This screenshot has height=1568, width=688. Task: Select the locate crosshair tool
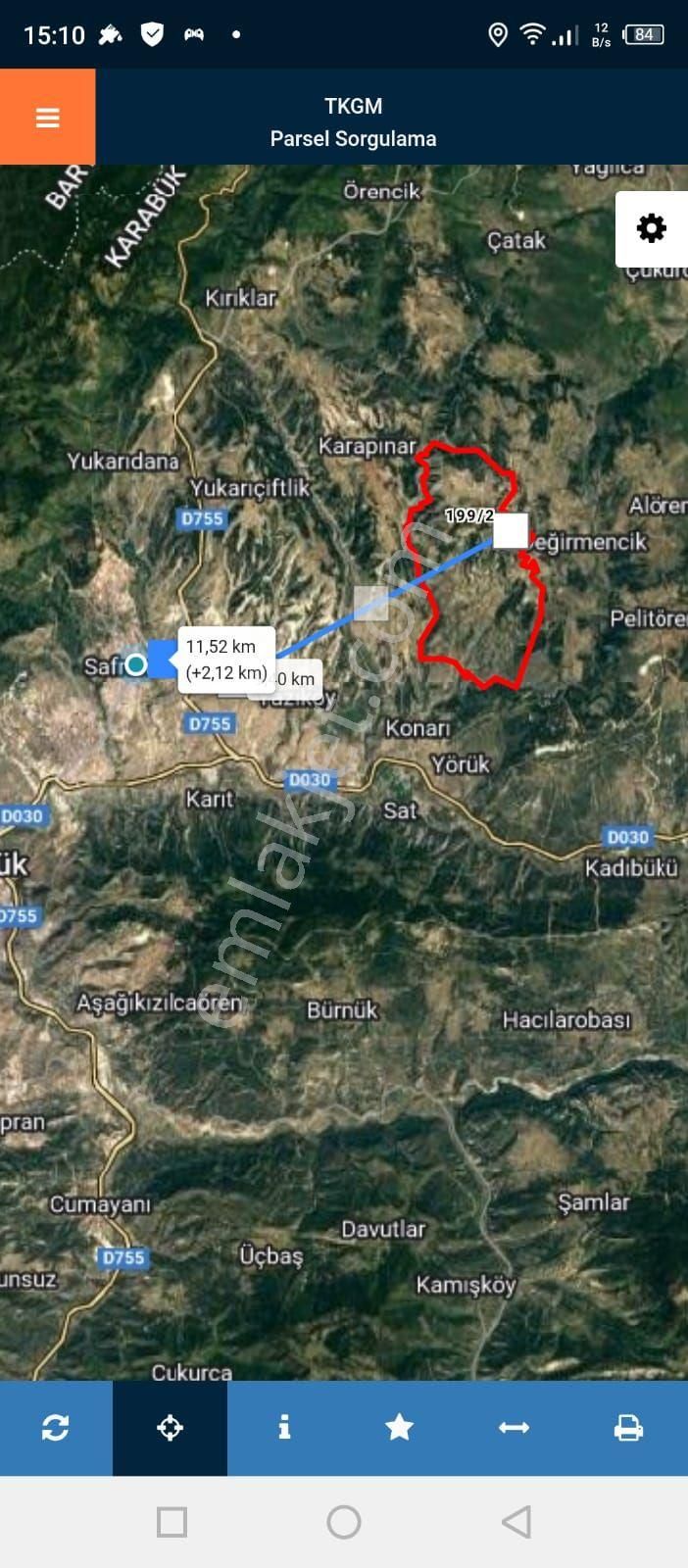[170, 1428]
